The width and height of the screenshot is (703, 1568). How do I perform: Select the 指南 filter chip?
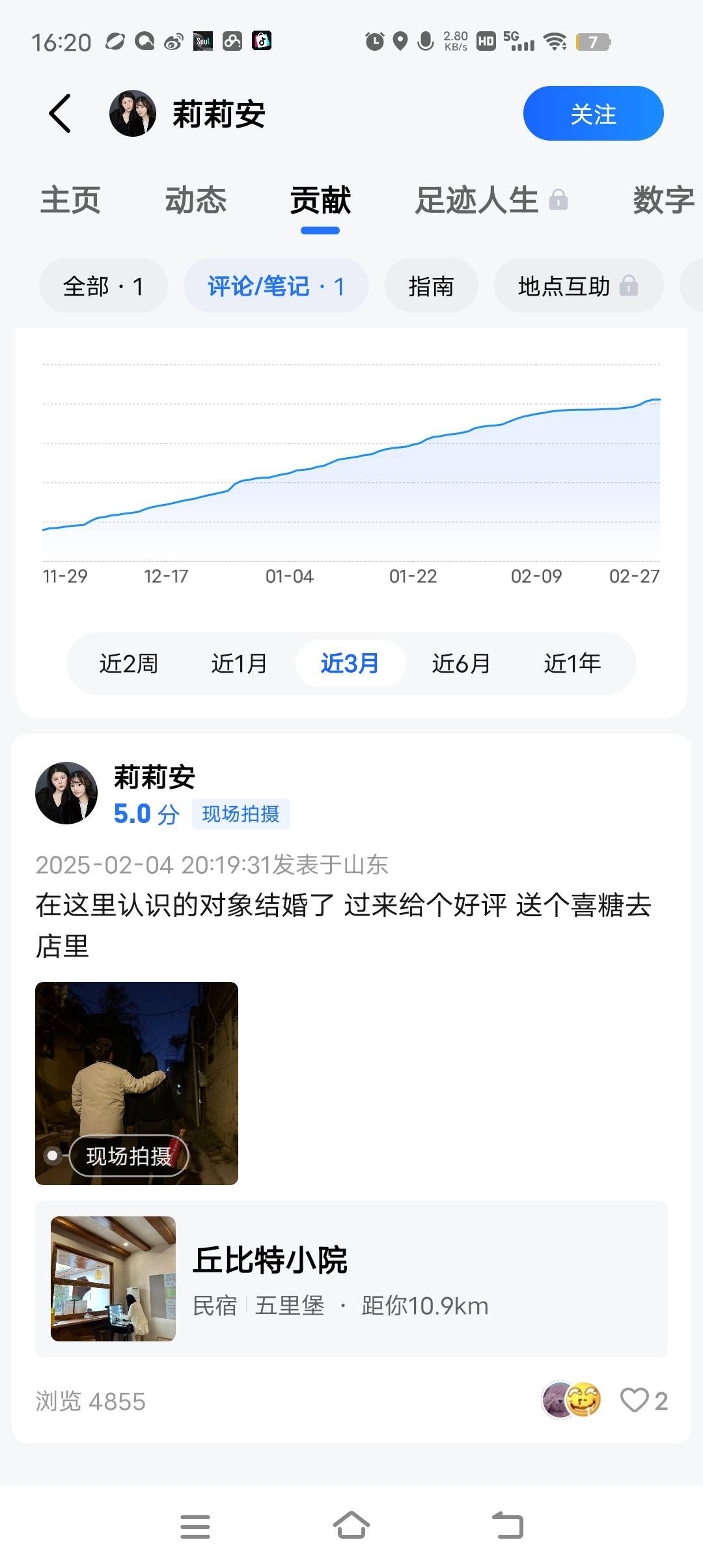[431, 287]
